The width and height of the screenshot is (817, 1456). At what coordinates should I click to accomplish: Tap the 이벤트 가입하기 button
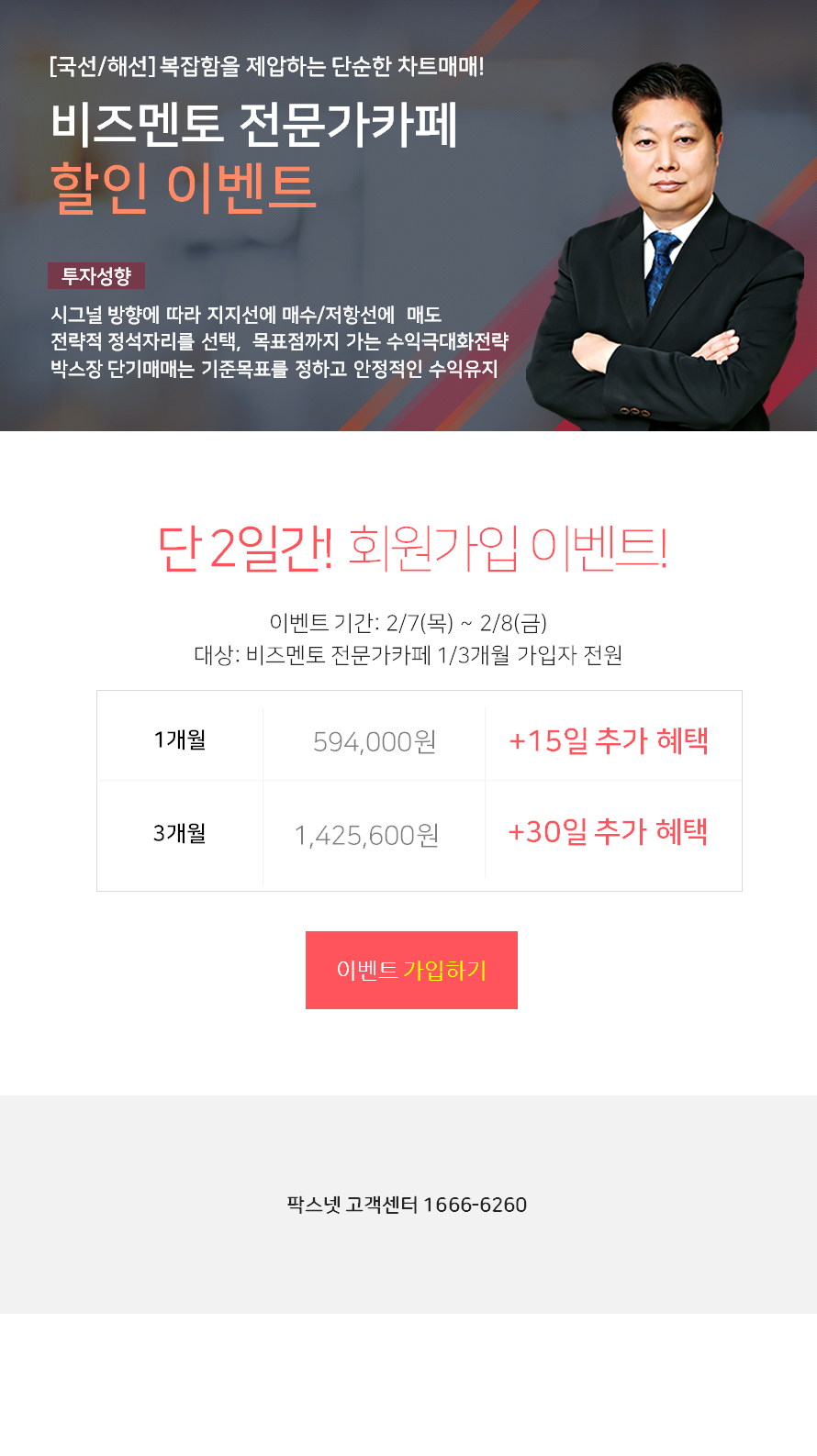click(x=411, y=970)
